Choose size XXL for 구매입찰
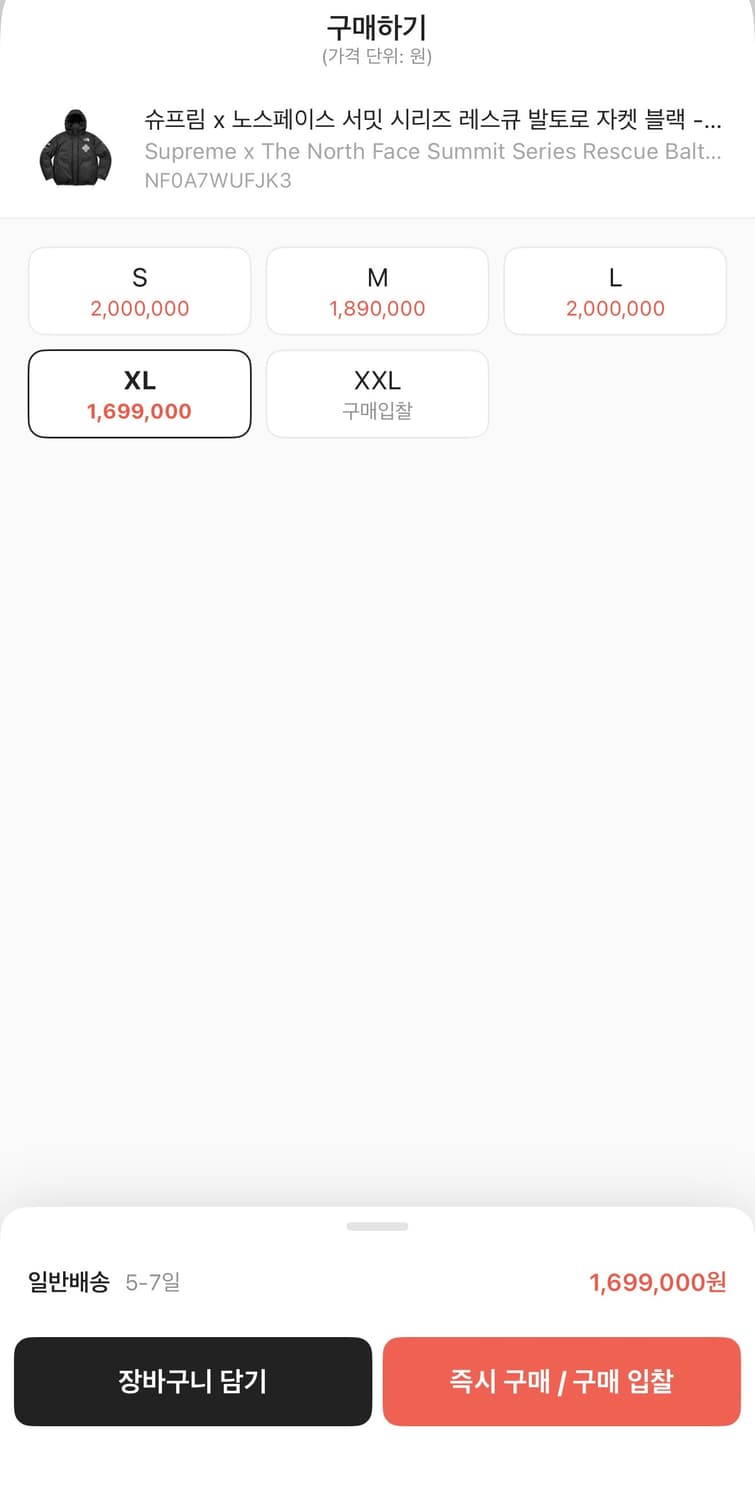This screenshot has width=755, height=1500. 377,393
